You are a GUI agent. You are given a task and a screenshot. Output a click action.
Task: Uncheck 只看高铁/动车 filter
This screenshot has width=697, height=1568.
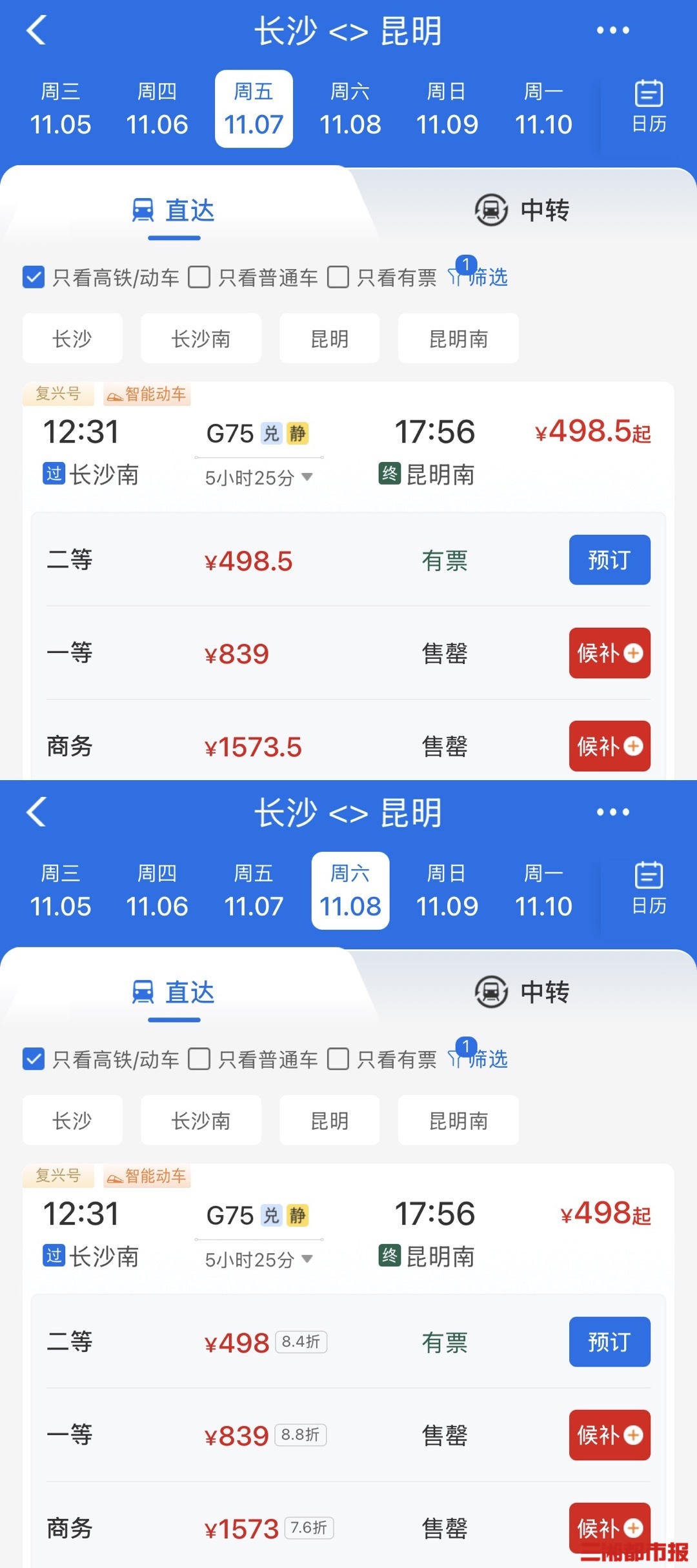33,277
